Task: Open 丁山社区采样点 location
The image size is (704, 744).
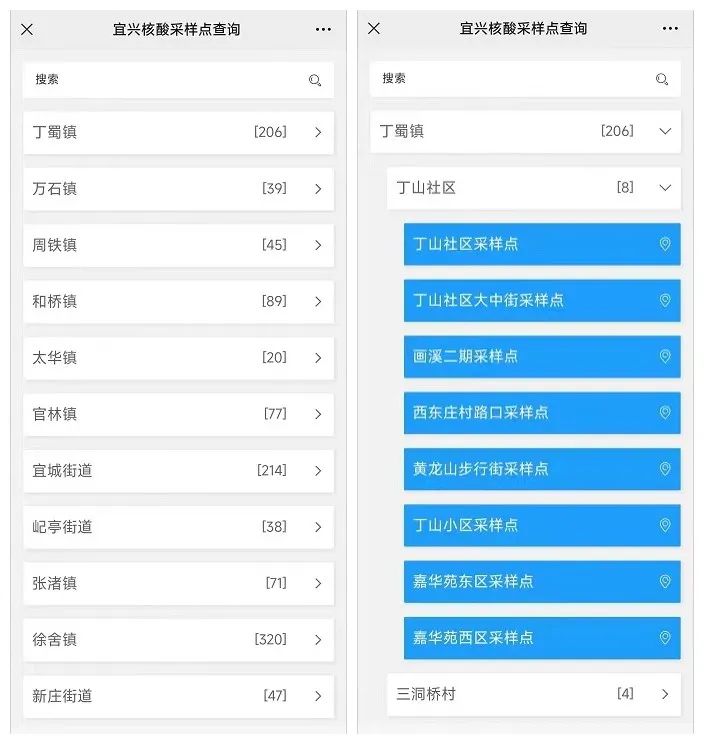Action: click(x=541, y=244)
